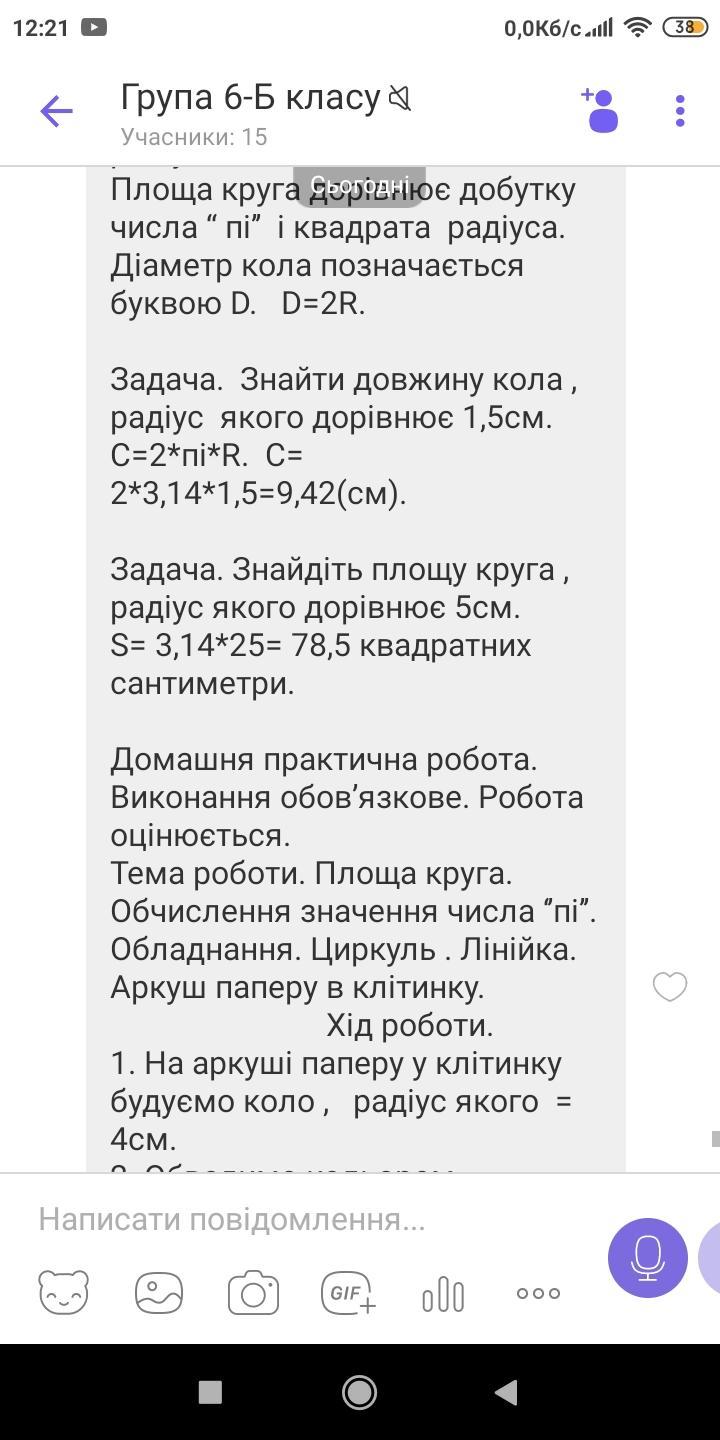This screenshot has height=1440, width=720.
Task: Create a poll with the bars icon
Action: [443, 1295]
